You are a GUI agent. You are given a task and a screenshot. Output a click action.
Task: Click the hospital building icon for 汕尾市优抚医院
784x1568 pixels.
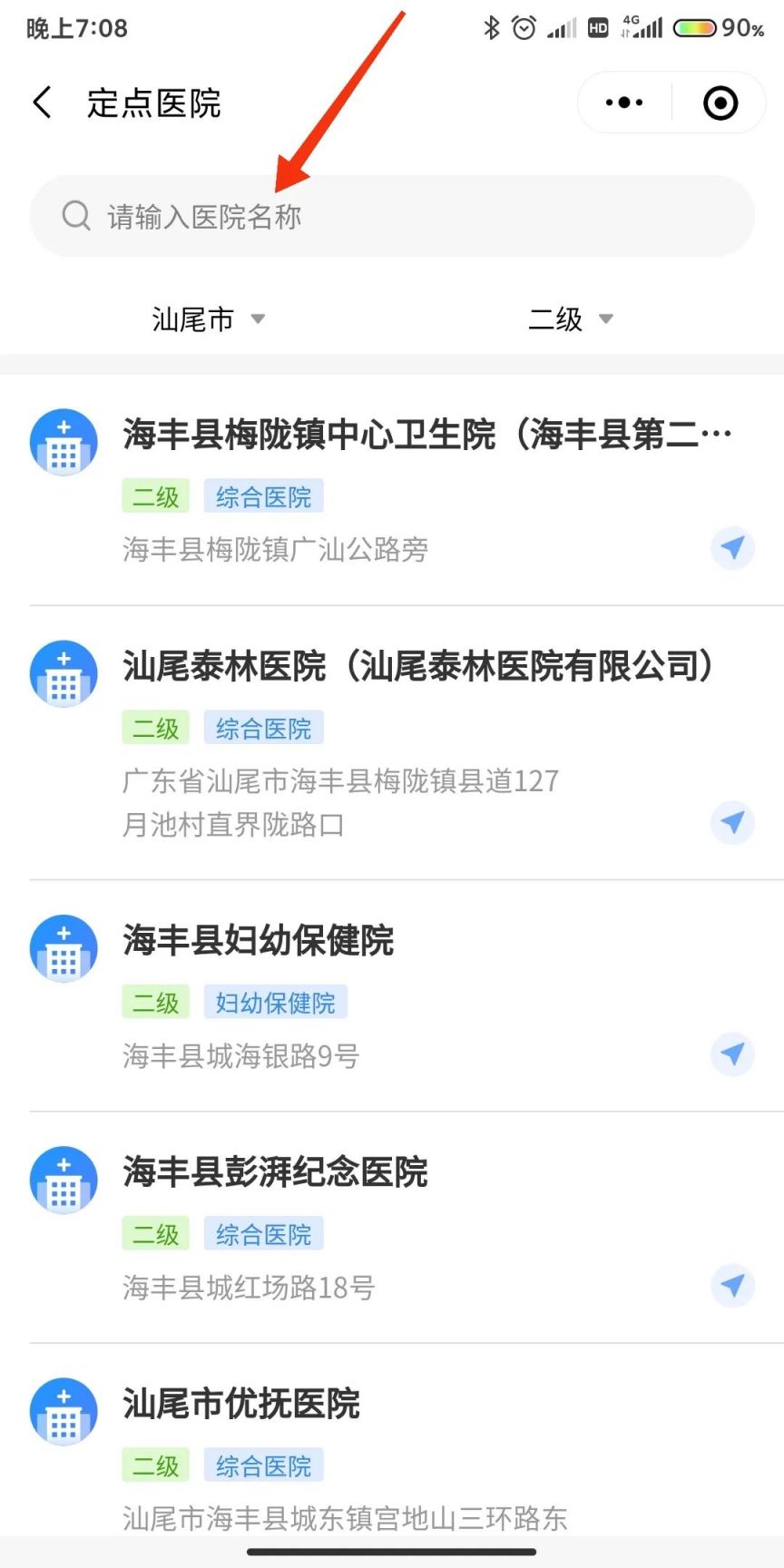(x=63, y=1411)
